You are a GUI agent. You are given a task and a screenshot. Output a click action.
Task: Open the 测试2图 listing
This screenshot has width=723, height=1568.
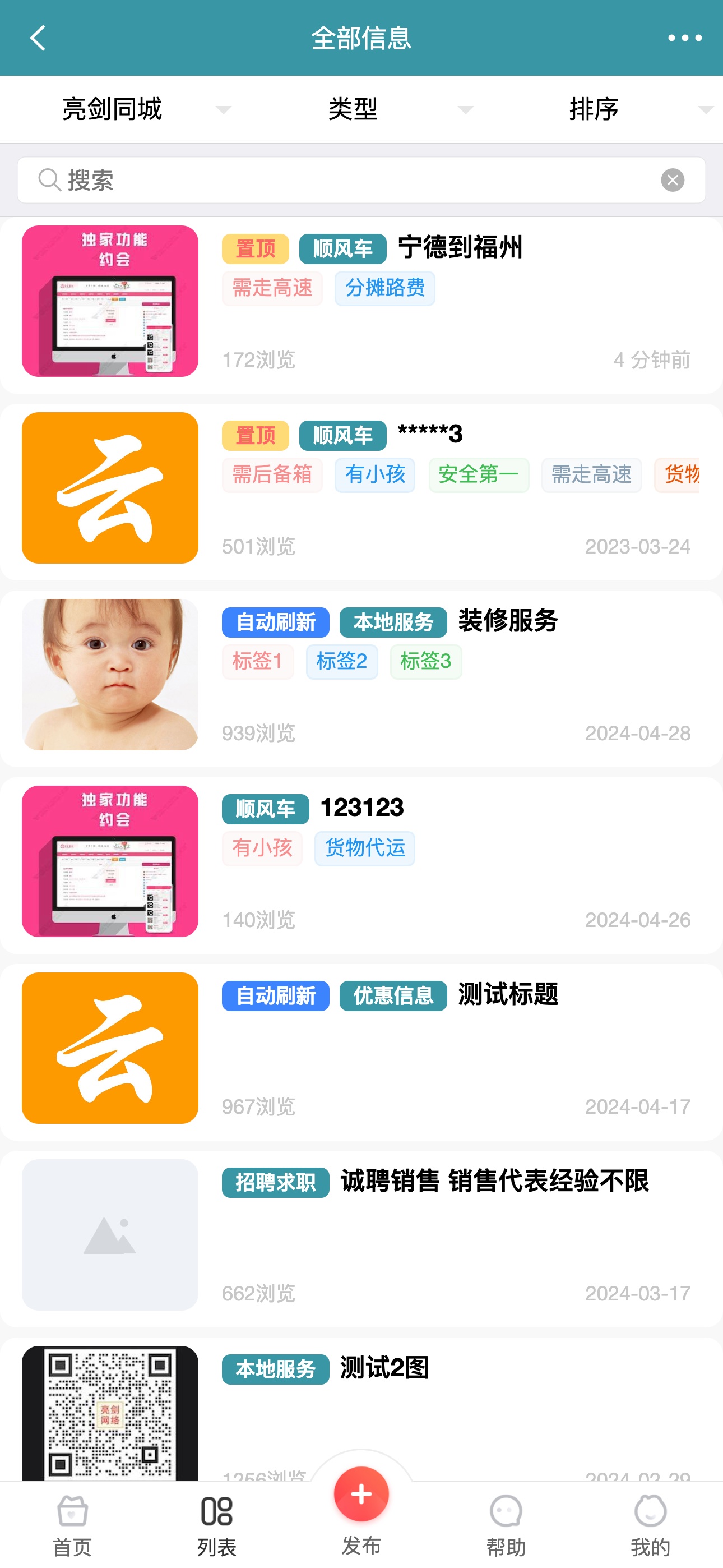(x=384, y=1368)
